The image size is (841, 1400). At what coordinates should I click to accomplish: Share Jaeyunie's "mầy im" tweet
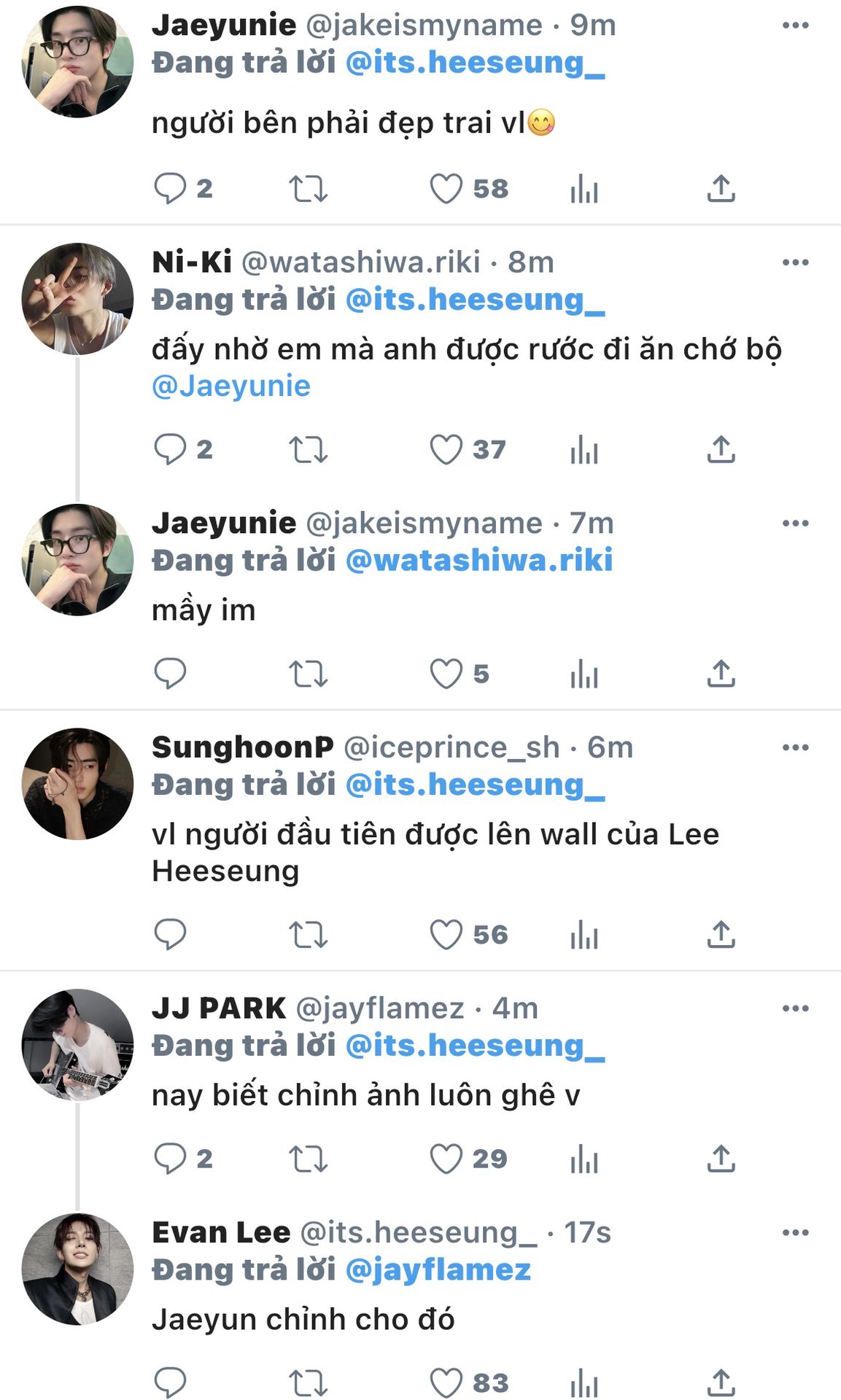[x=721, y=674]
